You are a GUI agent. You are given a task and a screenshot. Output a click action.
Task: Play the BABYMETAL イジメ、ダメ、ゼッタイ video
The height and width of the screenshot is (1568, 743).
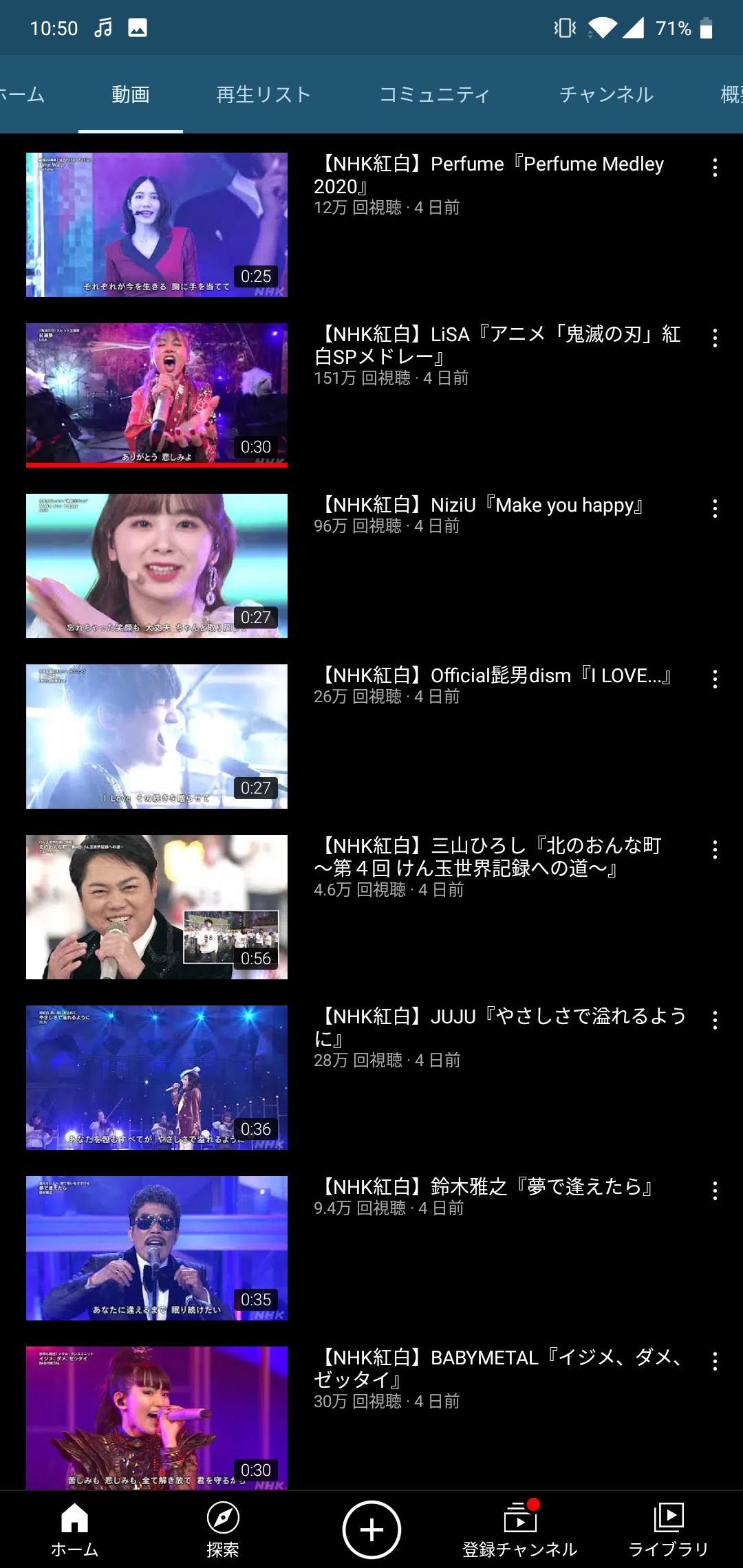coord(157,1418)
